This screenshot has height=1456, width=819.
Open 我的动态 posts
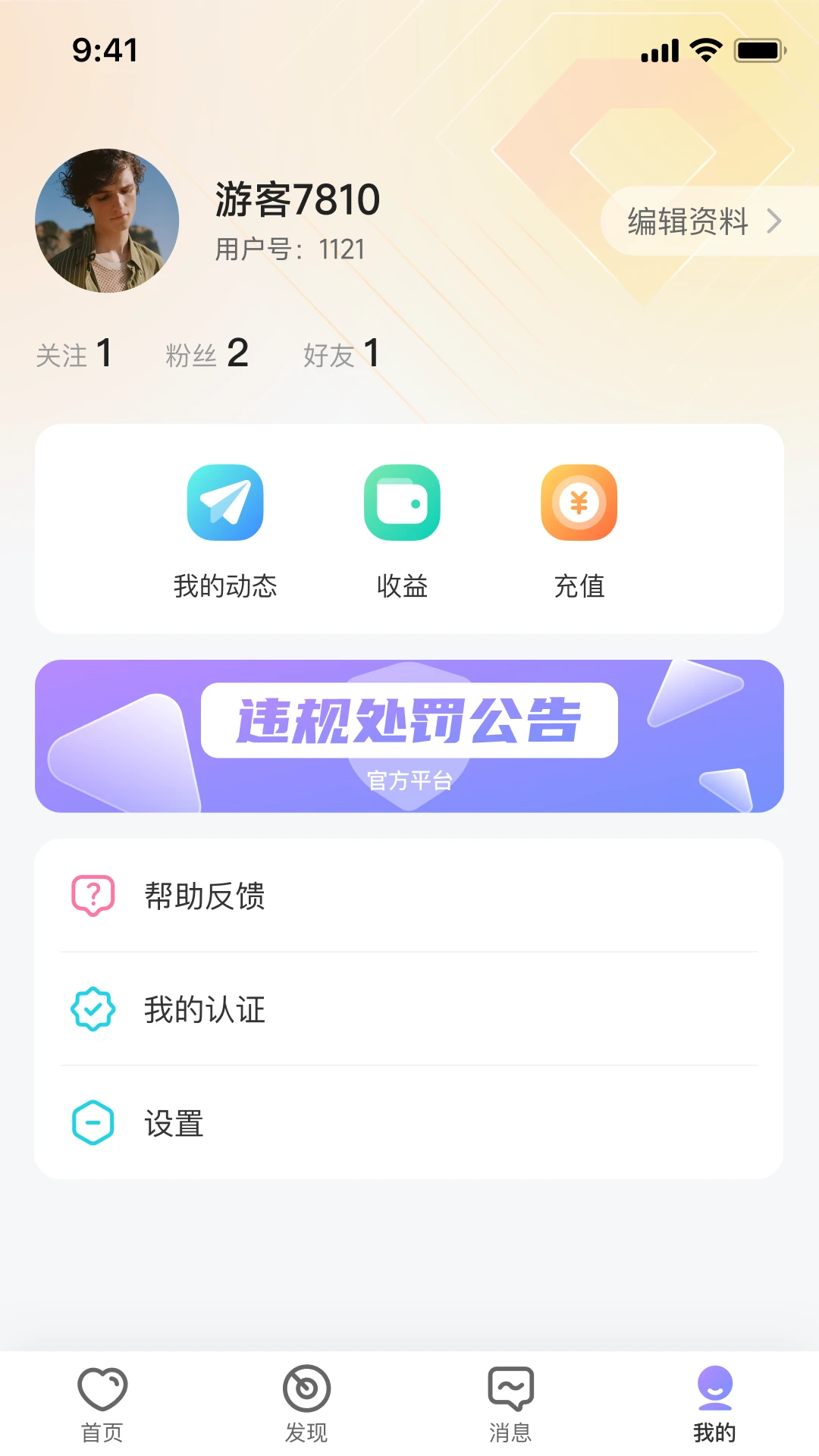(225, 532)
